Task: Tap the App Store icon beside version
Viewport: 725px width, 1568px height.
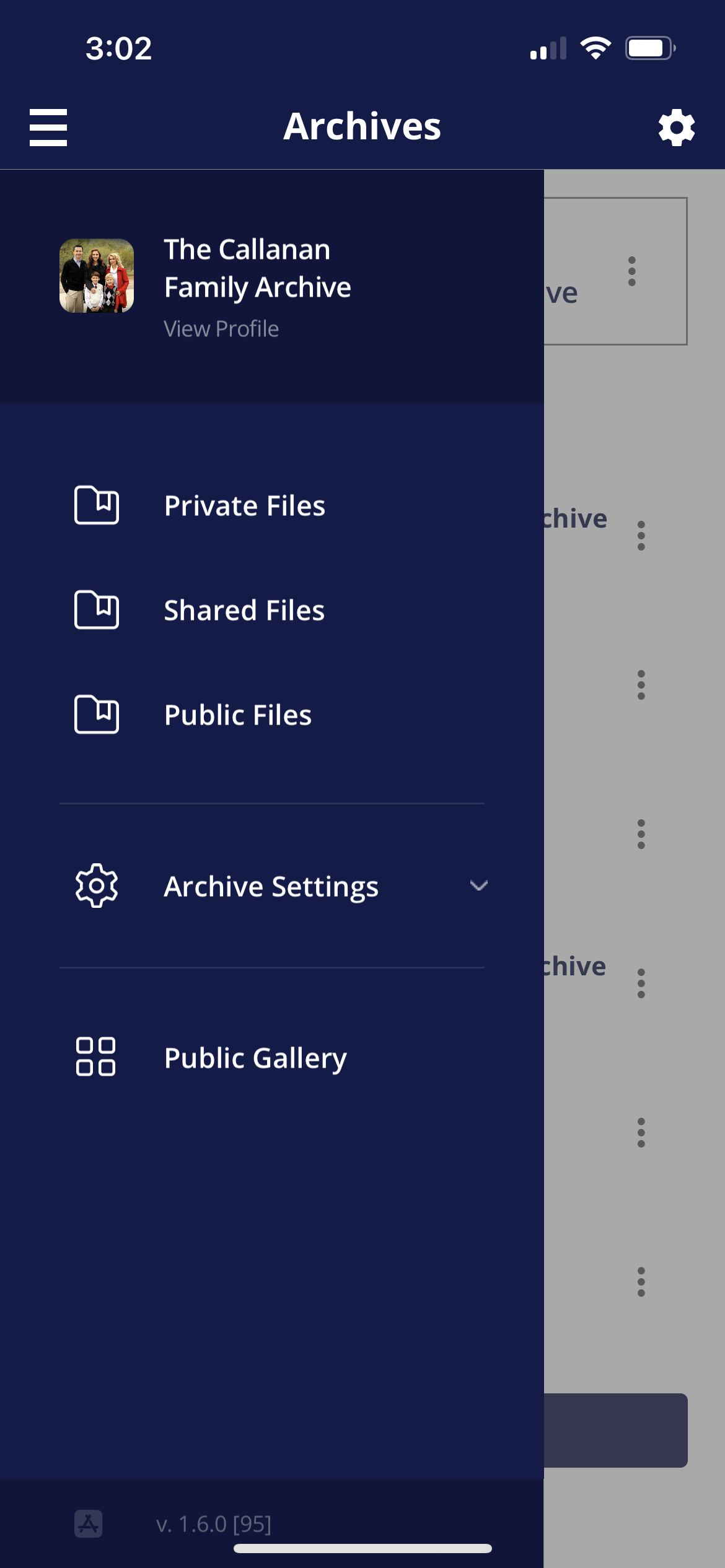Action: point(89,1523)
